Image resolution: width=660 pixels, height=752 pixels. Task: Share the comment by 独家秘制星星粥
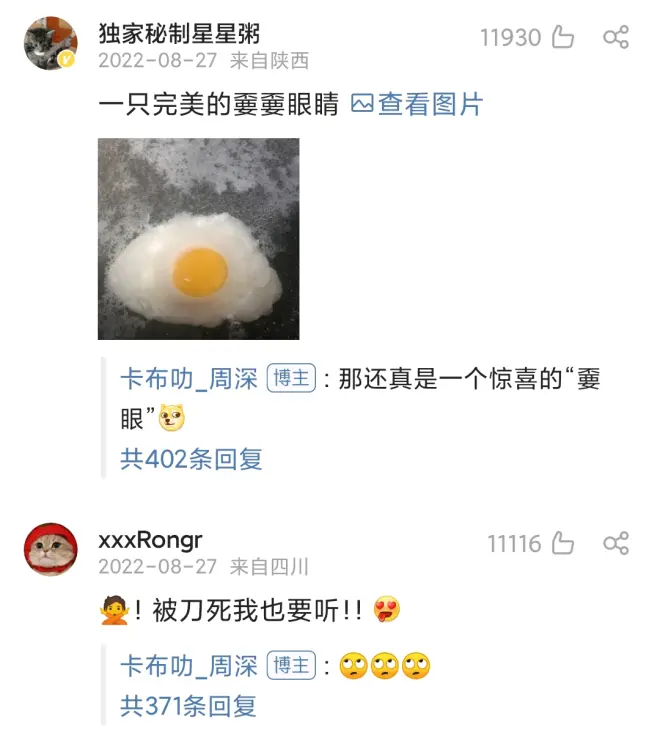(616, 38)
